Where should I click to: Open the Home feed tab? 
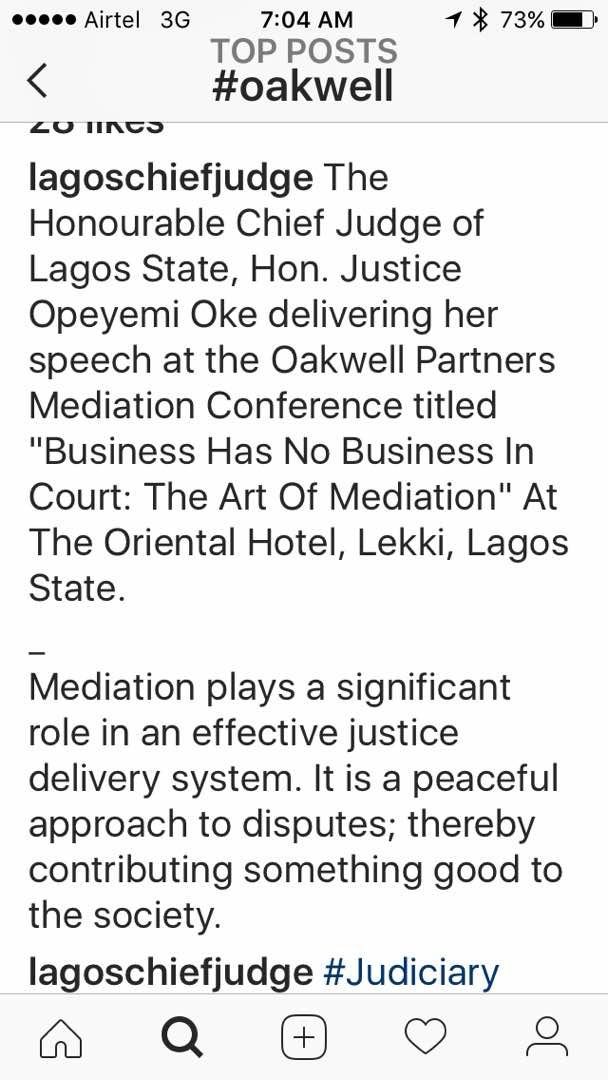coord(61,1036)
